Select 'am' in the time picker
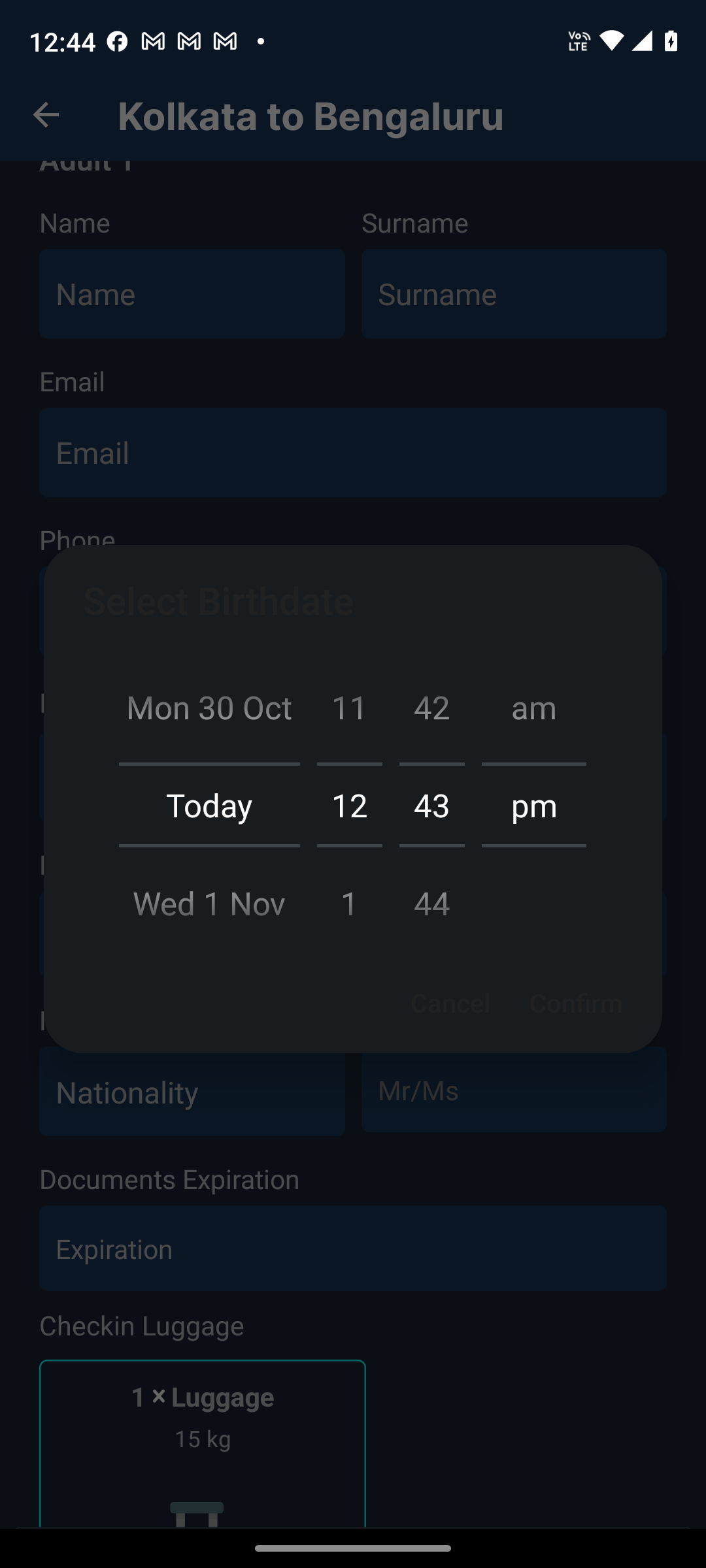Image resolution: width=706 pixels, height=1568 pixels. [533, 708]
